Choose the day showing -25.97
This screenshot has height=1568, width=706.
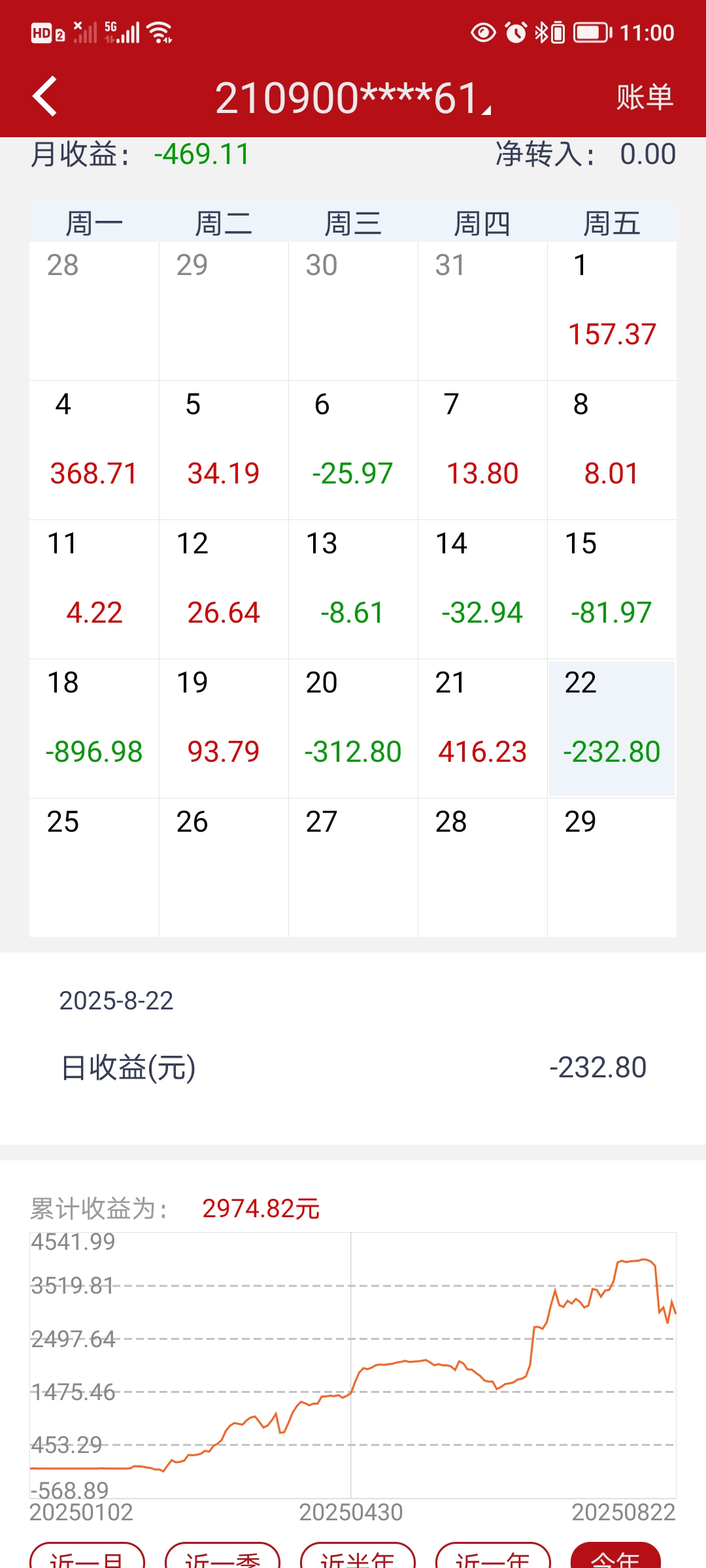[x=353, y=450]
